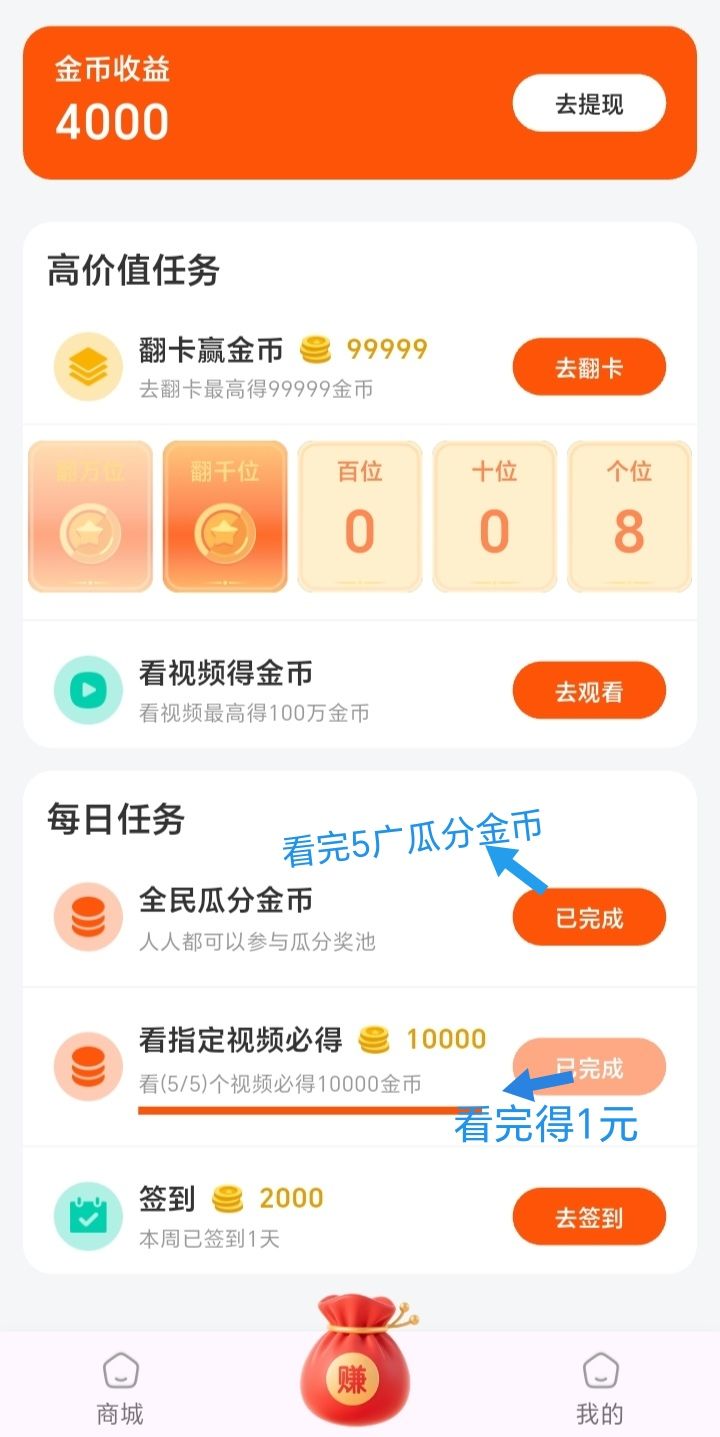Viewport: 720px width, 1437px height.
Task: Click the gold coin beside 99999
Action: 316,349
